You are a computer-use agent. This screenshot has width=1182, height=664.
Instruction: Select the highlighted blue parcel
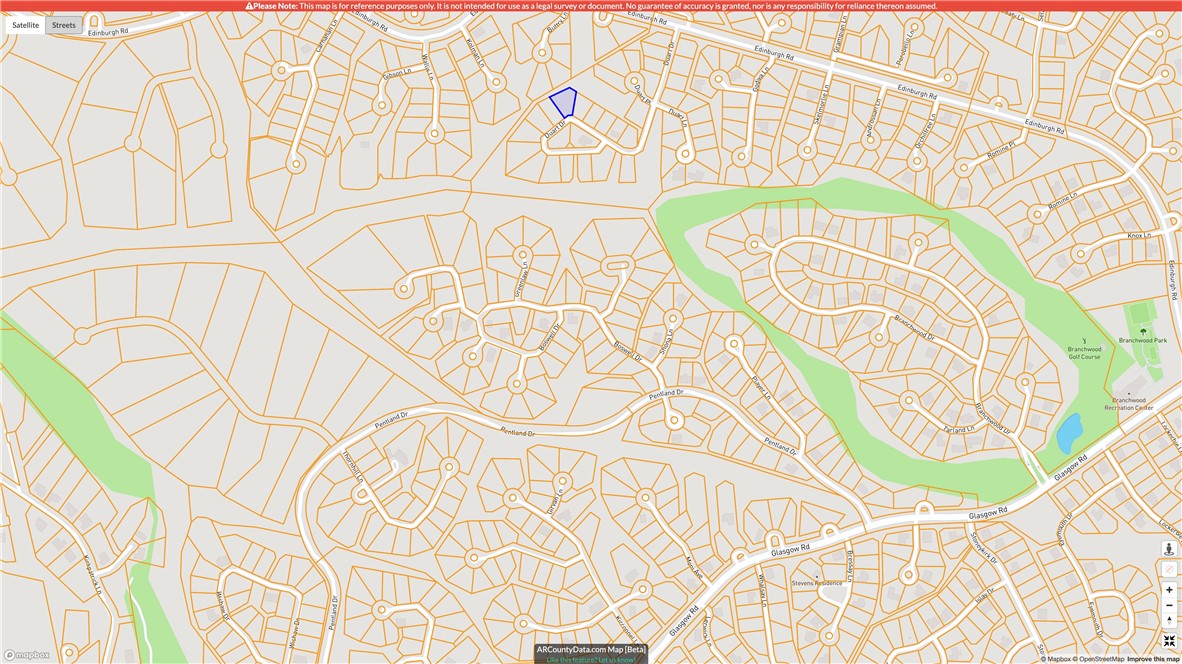[564, 102]
